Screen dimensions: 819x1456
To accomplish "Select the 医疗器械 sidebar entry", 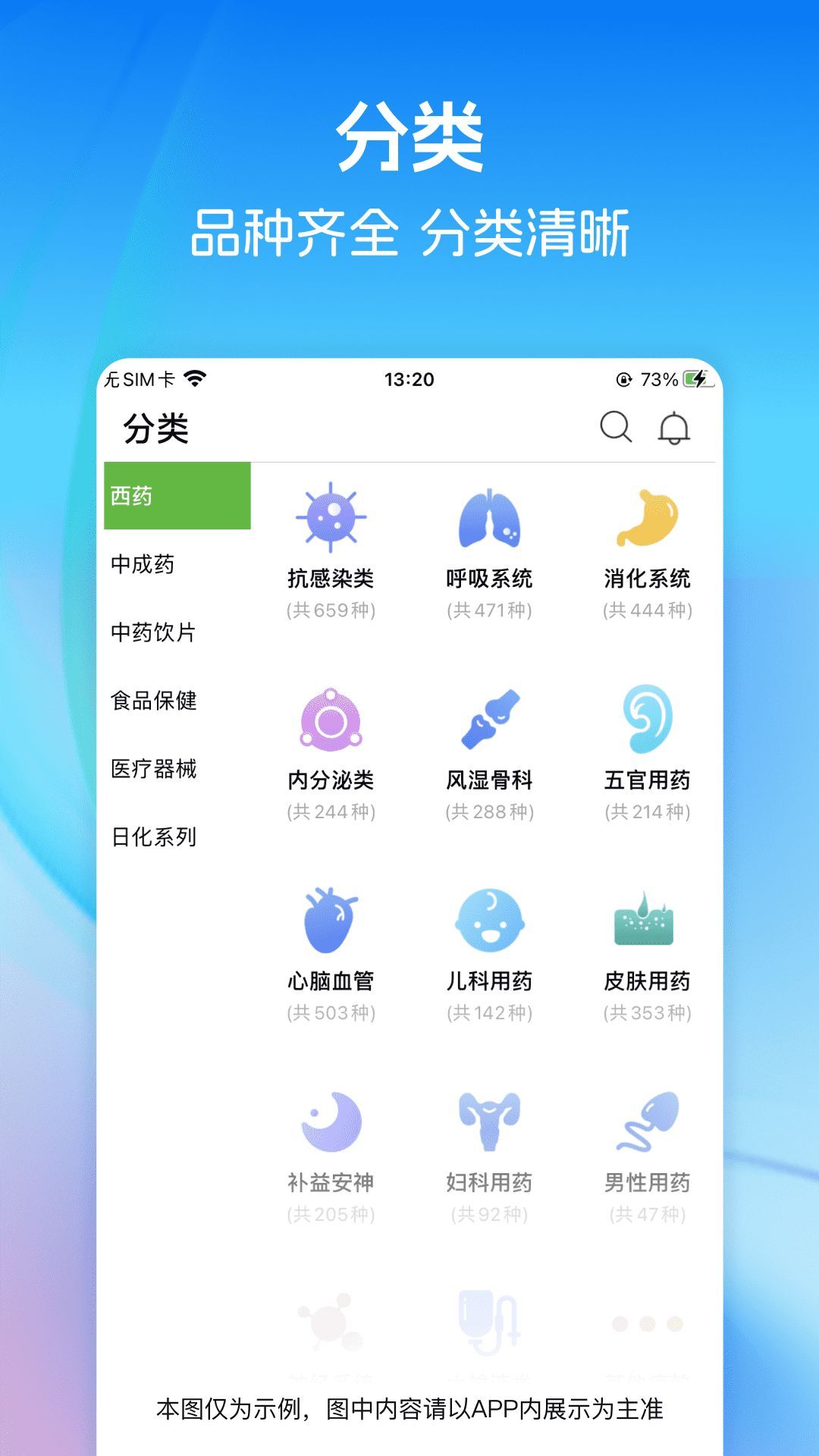I will [x=155, y=770].
